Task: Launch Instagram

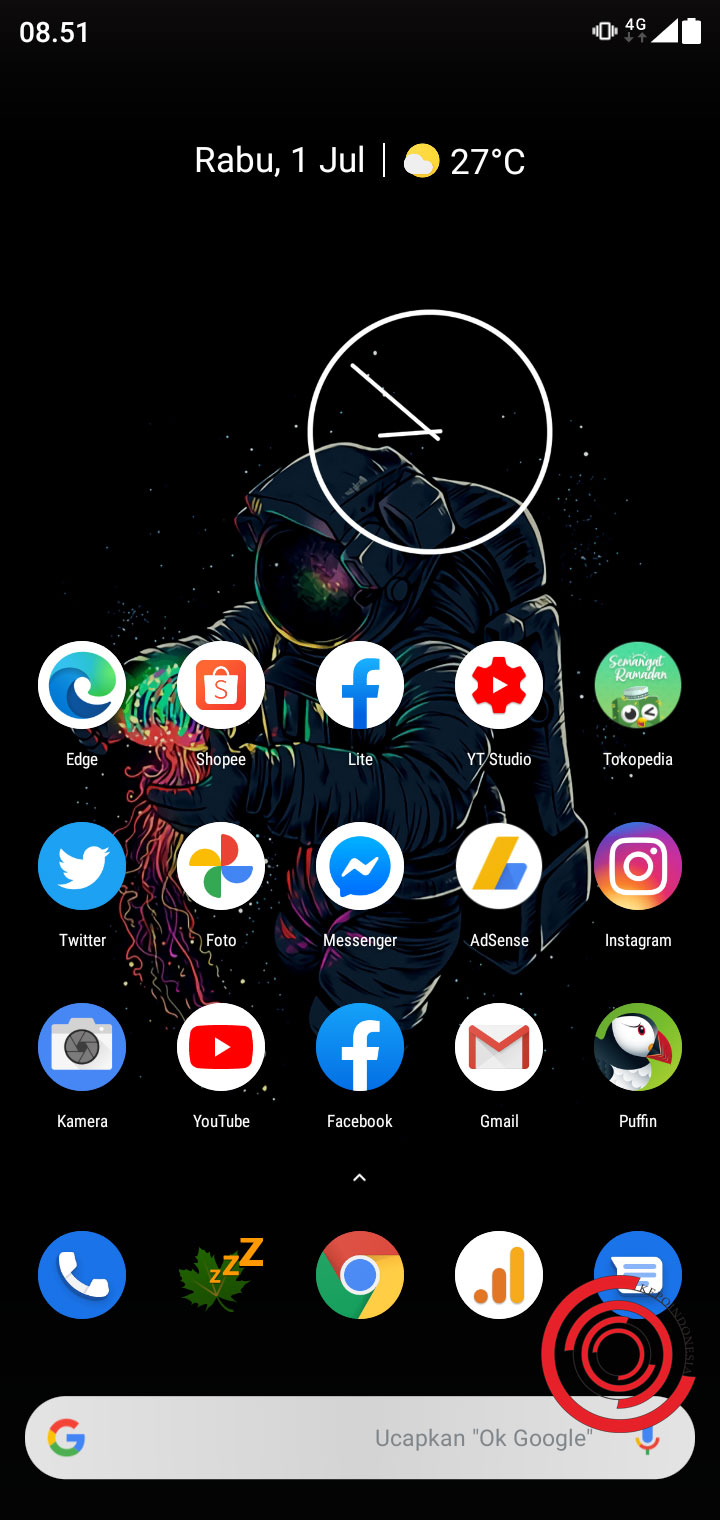Action: pyautogui.click(x=638, y=867)
